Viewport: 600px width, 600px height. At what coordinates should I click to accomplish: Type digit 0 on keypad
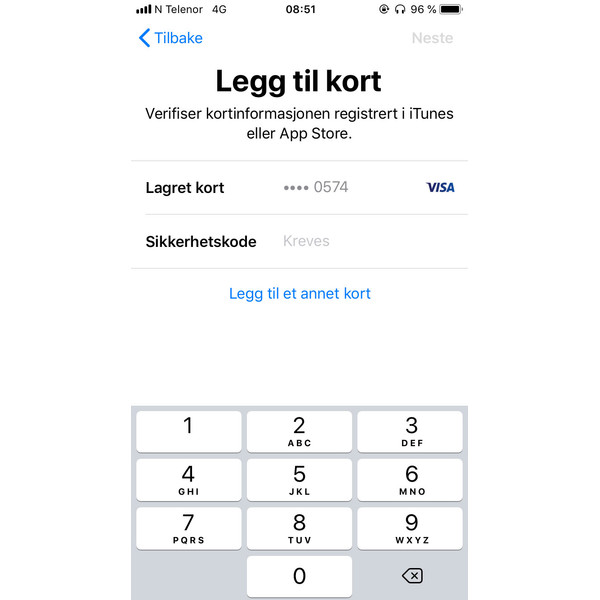point(299,576)
